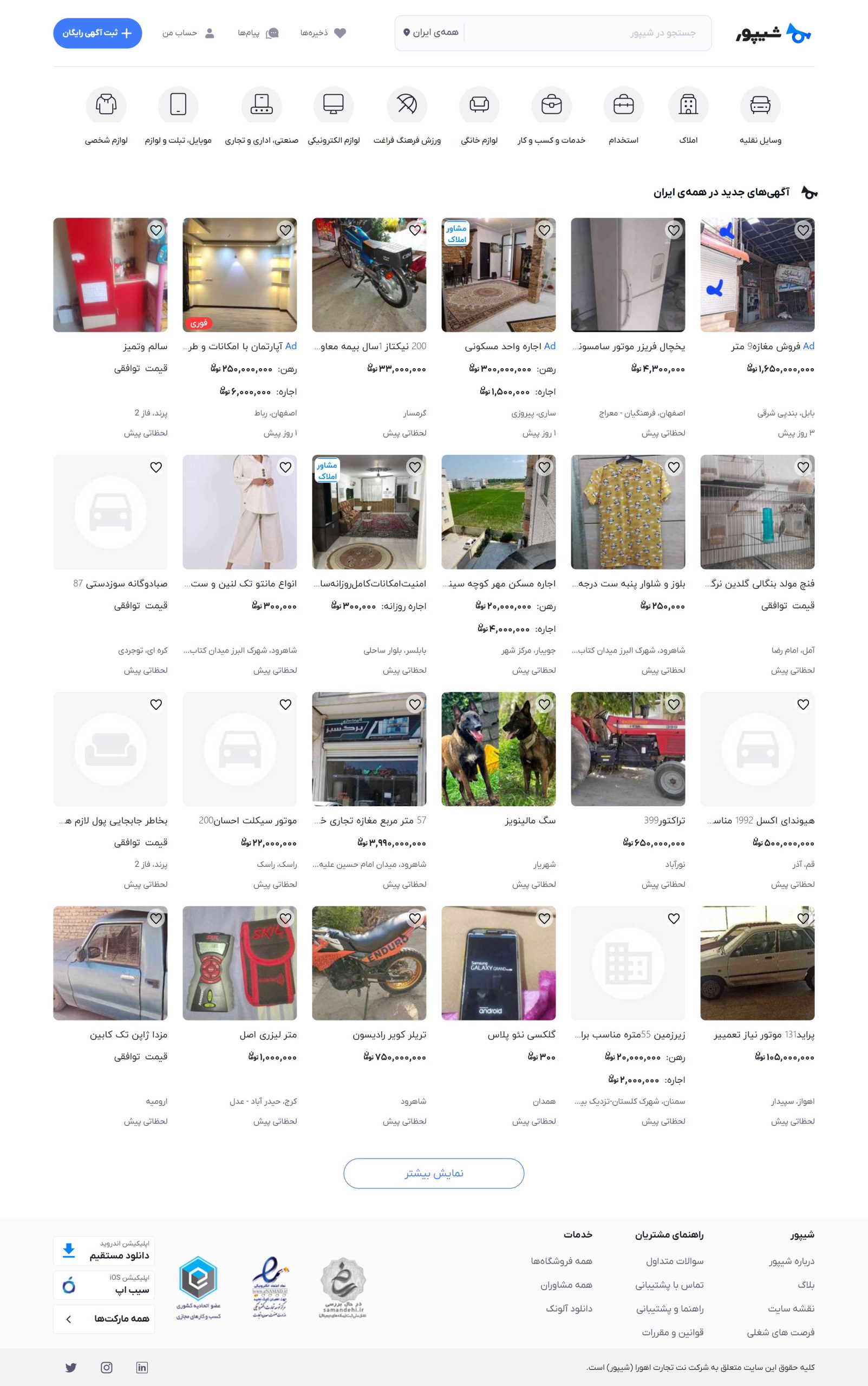This screenshot has width=868, height=1386.
Task: Open saved items 'ذخیره‌ها'
Action: click(x=323, y=33)
